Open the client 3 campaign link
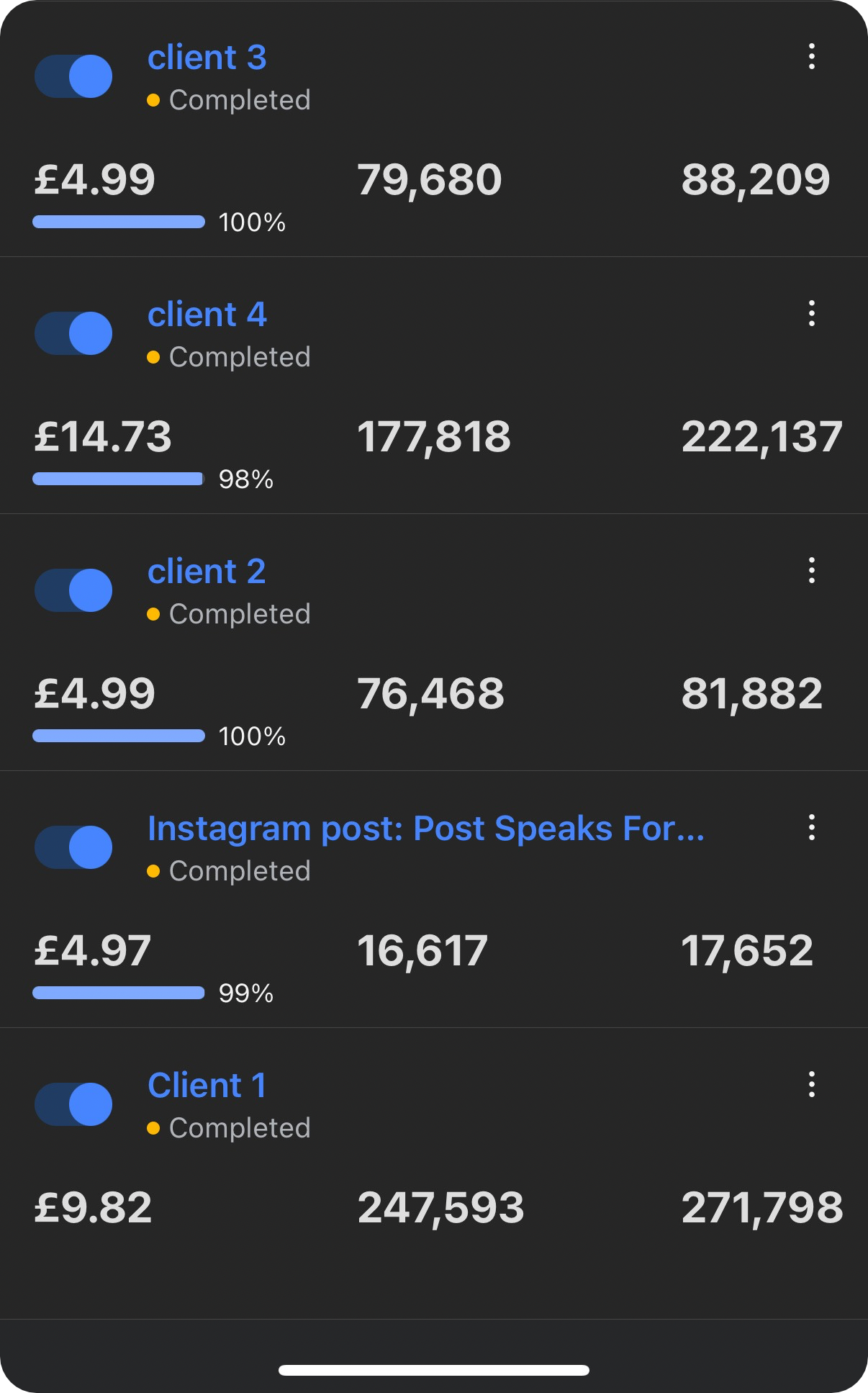Screen dimensions: 868x1393 point(207,58)
